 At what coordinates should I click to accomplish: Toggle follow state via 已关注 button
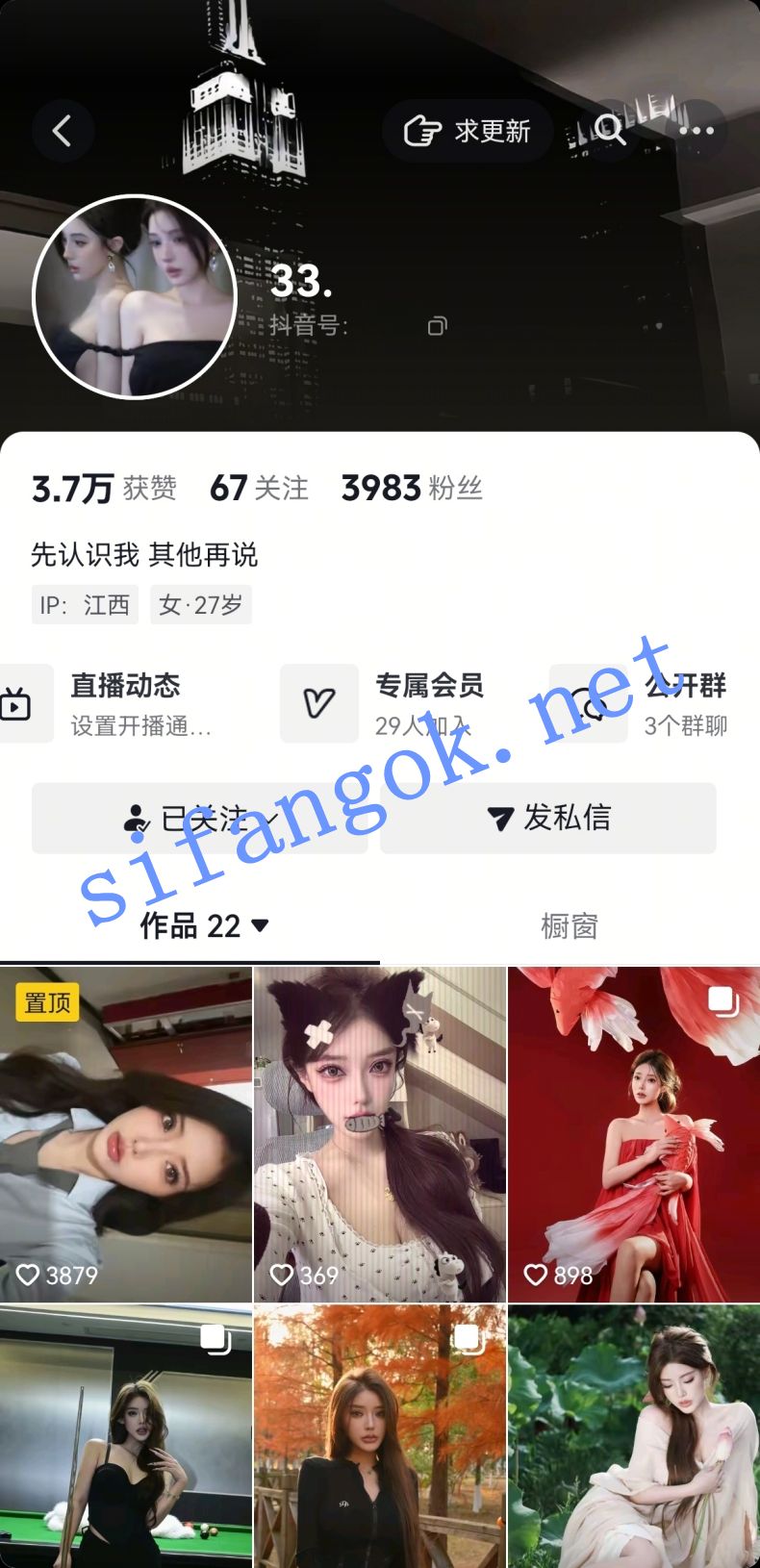(189, 819)
